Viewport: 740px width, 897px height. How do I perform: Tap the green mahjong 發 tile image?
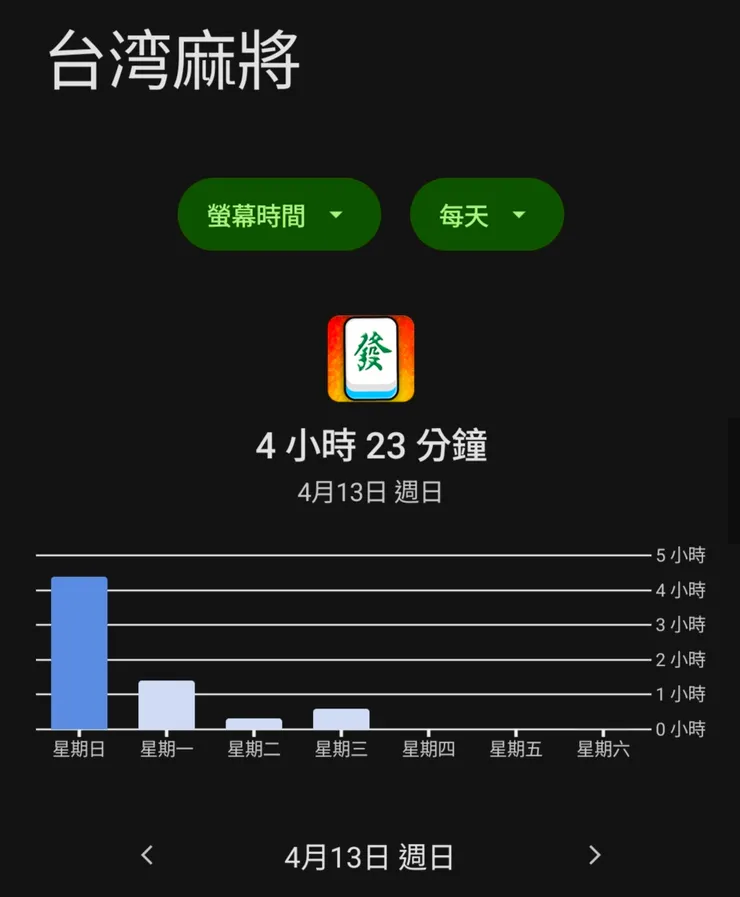coord(370,359)
